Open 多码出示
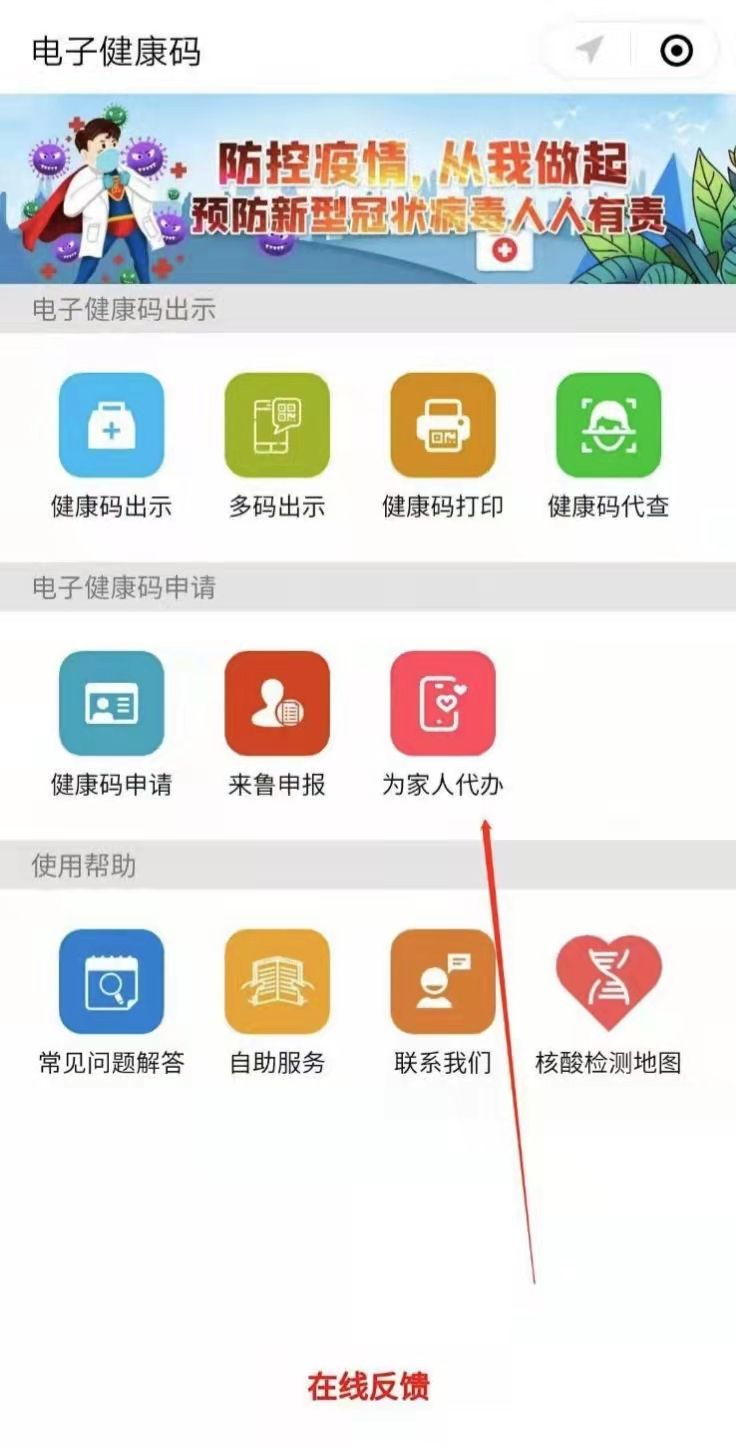Viewport: 736px width, 1448px height. tap(277, 426)
